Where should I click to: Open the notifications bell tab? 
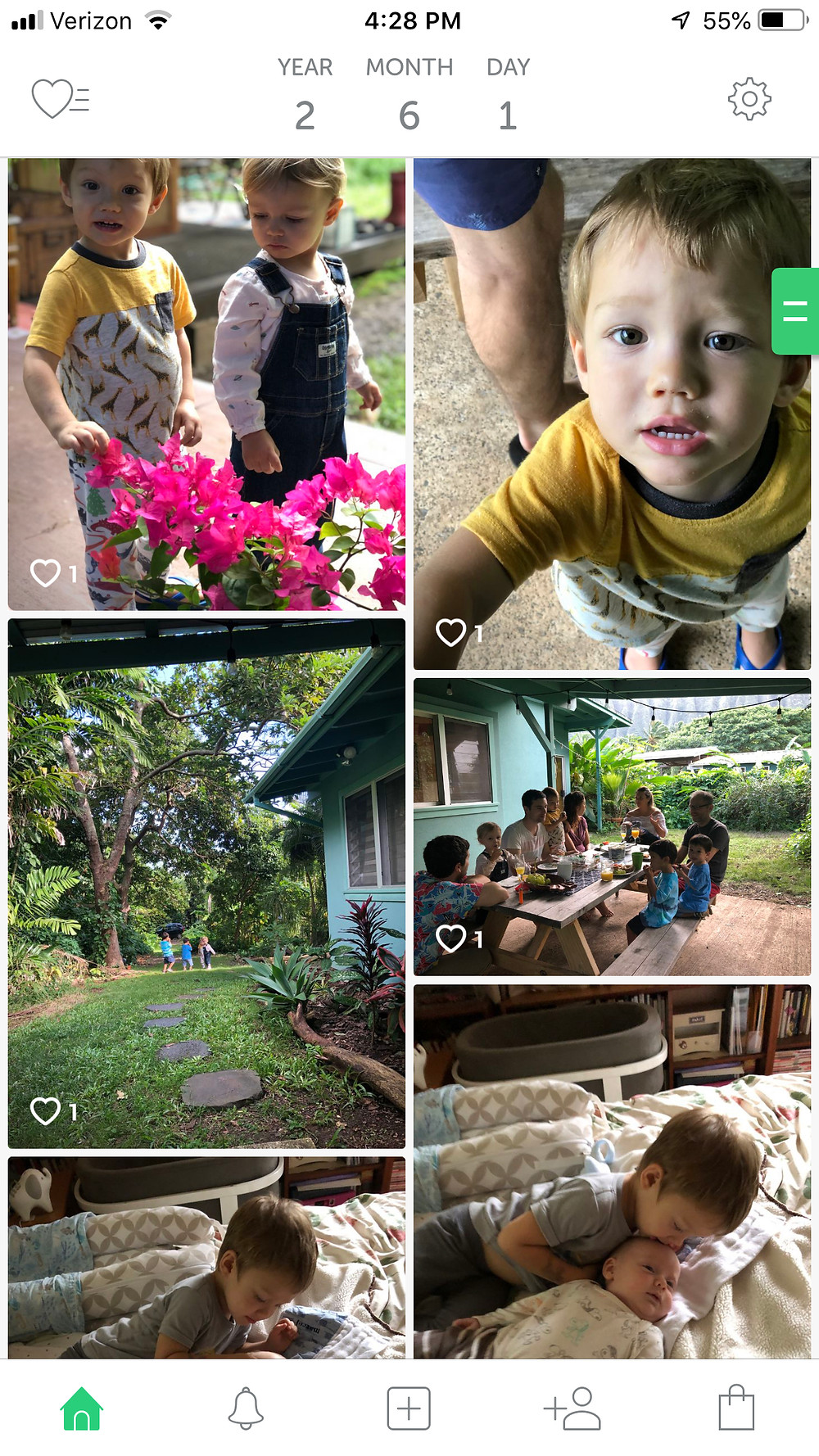pos(245,1409)
